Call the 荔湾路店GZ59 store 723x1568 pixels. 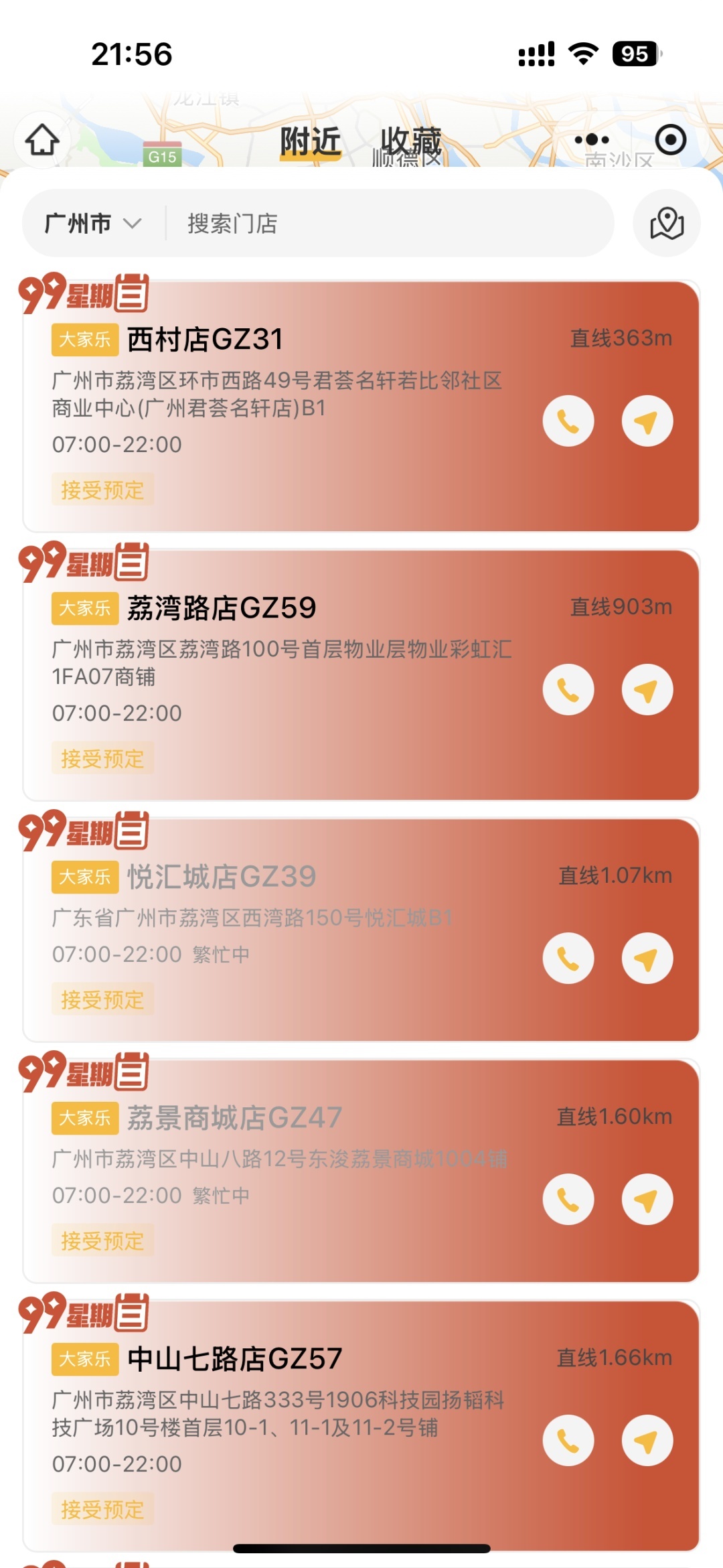click(x=568, y=690)
